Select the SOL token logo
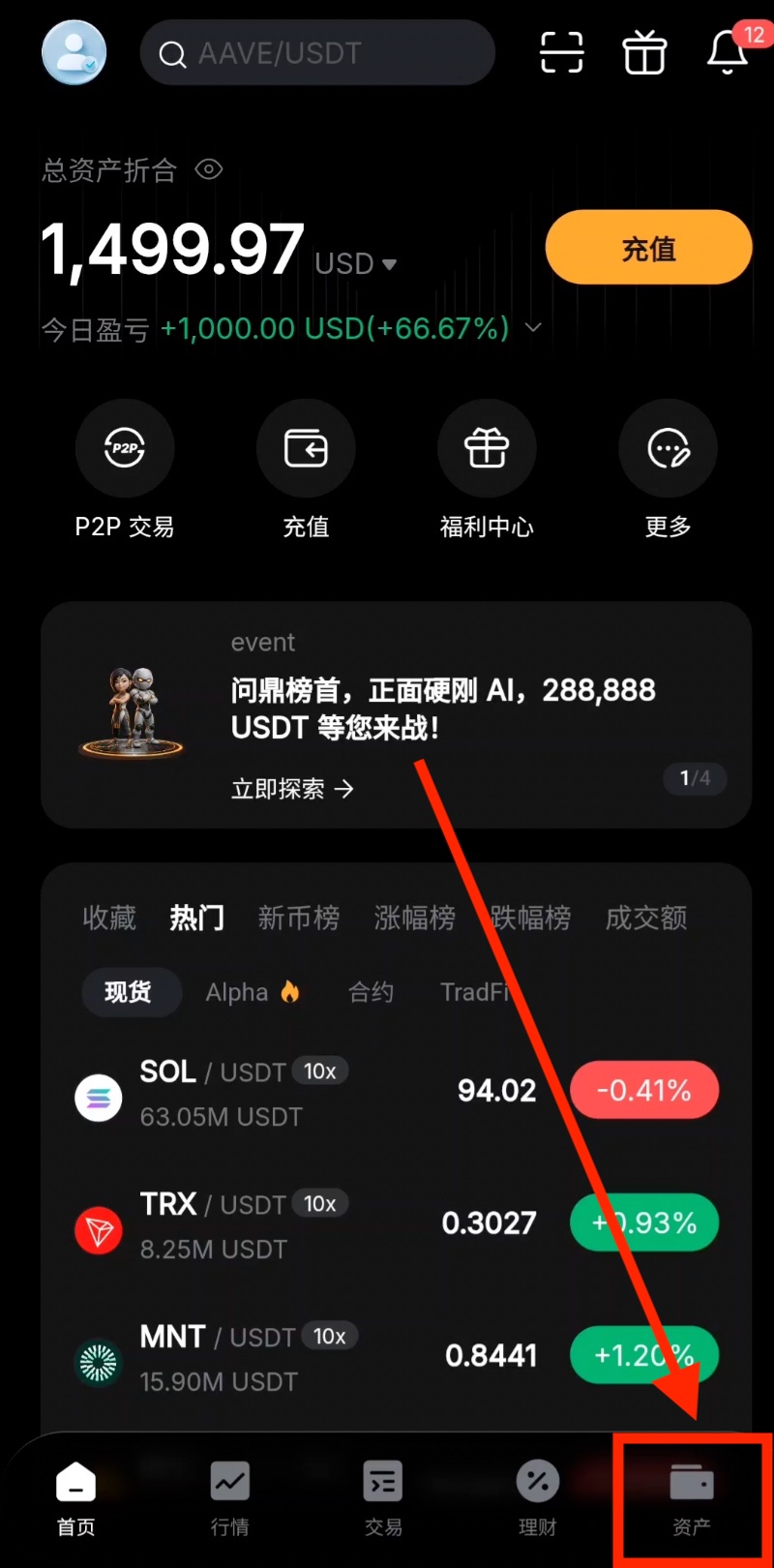The height and width of the screenshot is (1568, 774). tap(98, 1098)
